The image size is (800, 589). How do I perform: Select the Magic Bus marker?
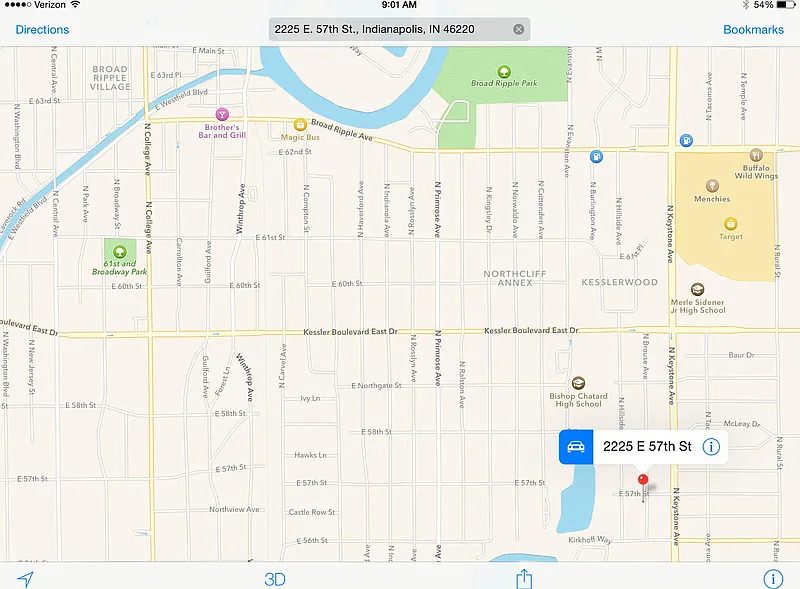coord(299,123)
